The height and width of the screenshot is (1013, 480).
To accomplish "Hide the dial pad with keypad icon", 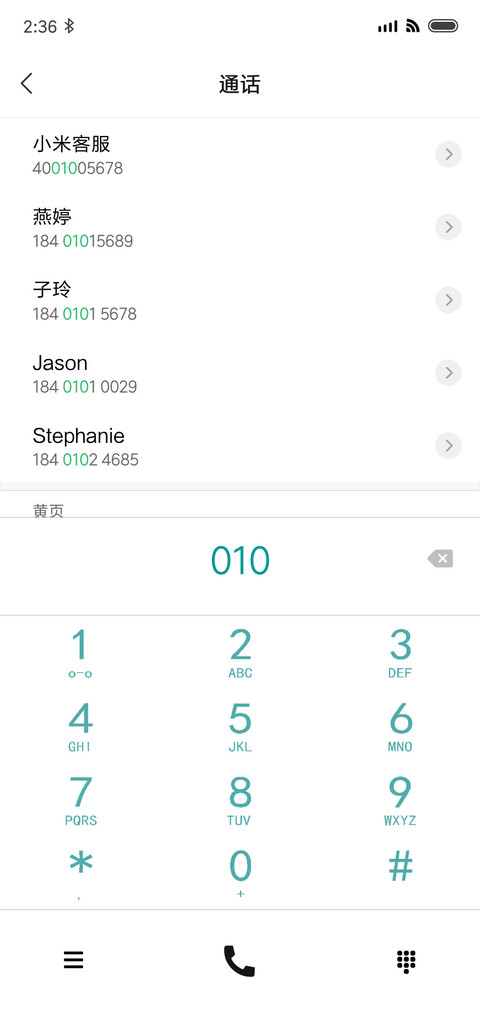I will (406, 961).
